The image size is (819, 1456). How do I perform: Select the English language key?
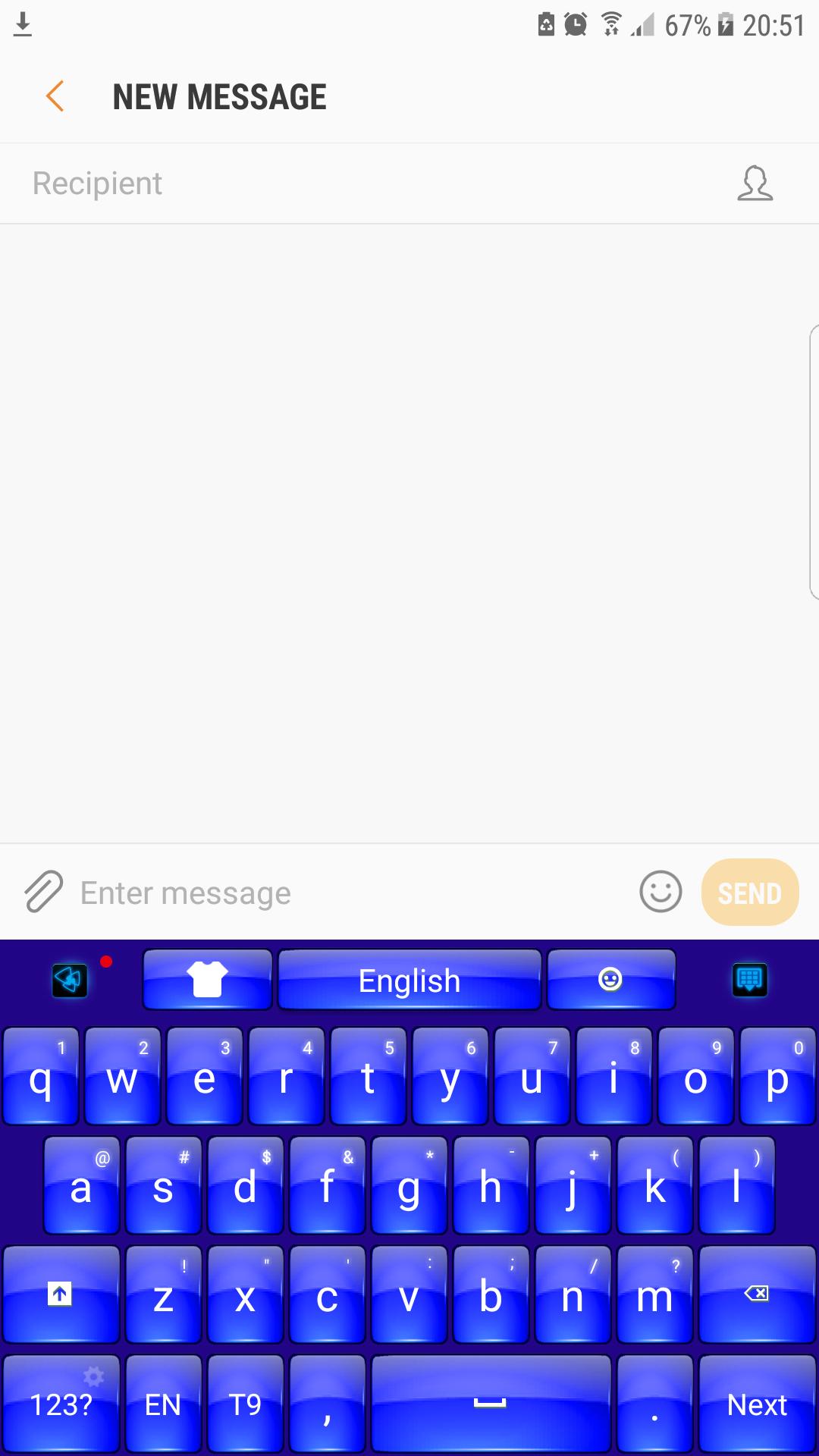pos(409,981)
